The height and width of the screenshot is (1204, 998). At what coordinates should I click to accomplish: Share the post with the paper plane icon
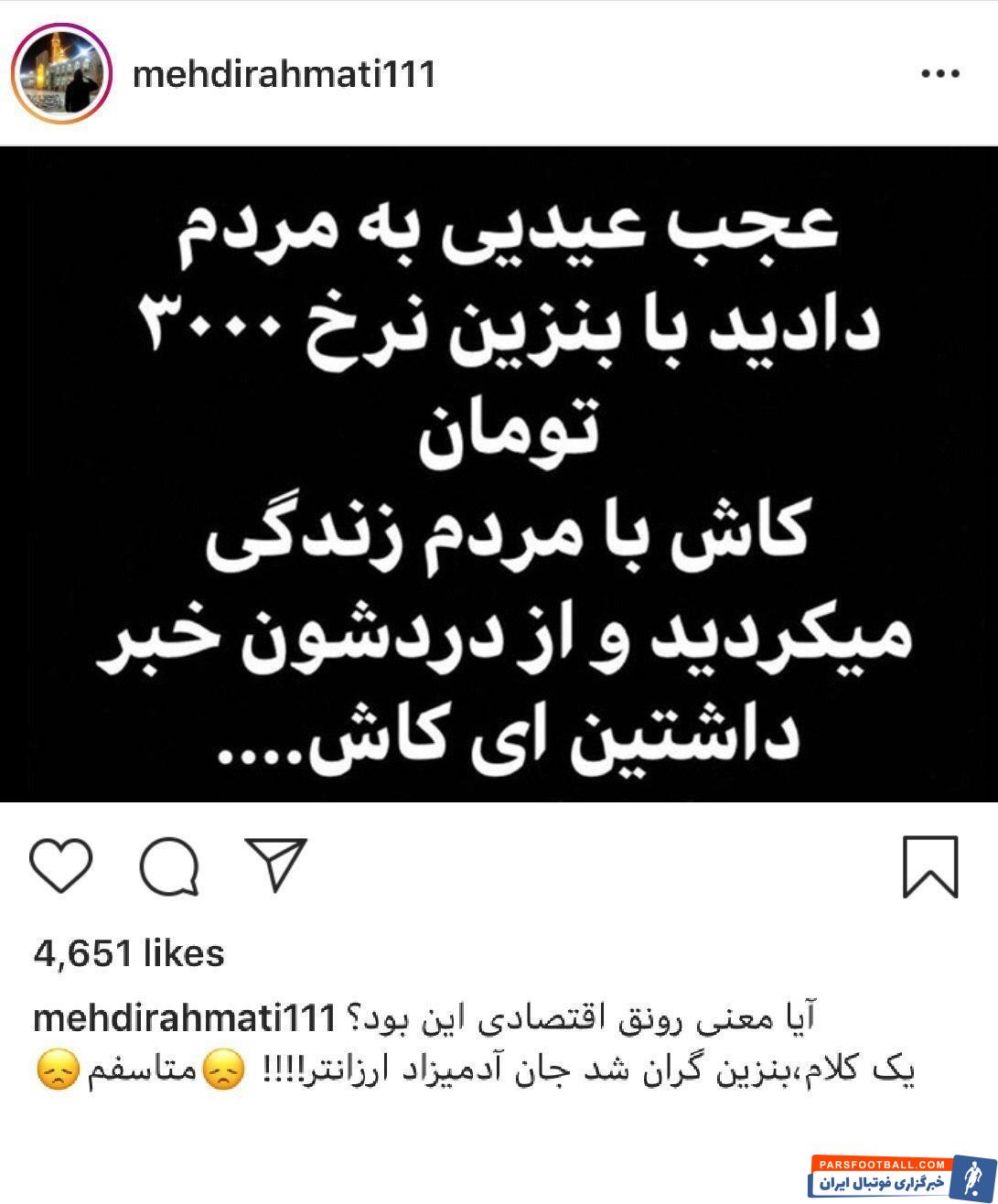pos(276,865)
